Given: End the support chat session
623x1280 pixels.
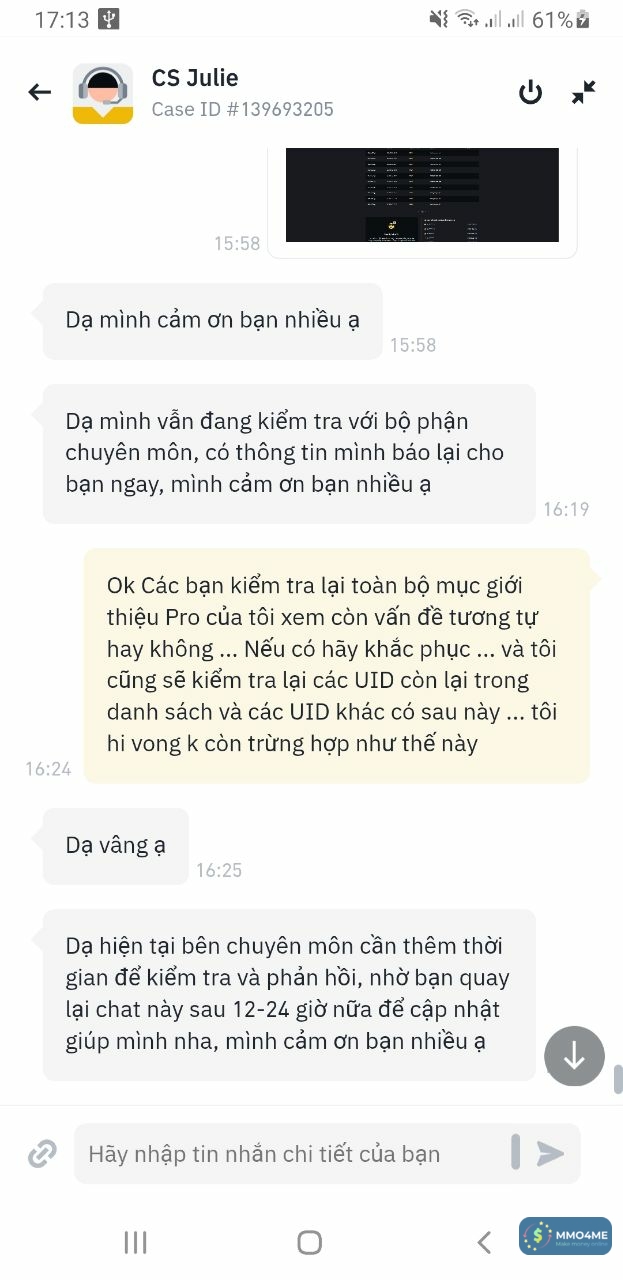Looking at the screenshot, I should 530,93.
